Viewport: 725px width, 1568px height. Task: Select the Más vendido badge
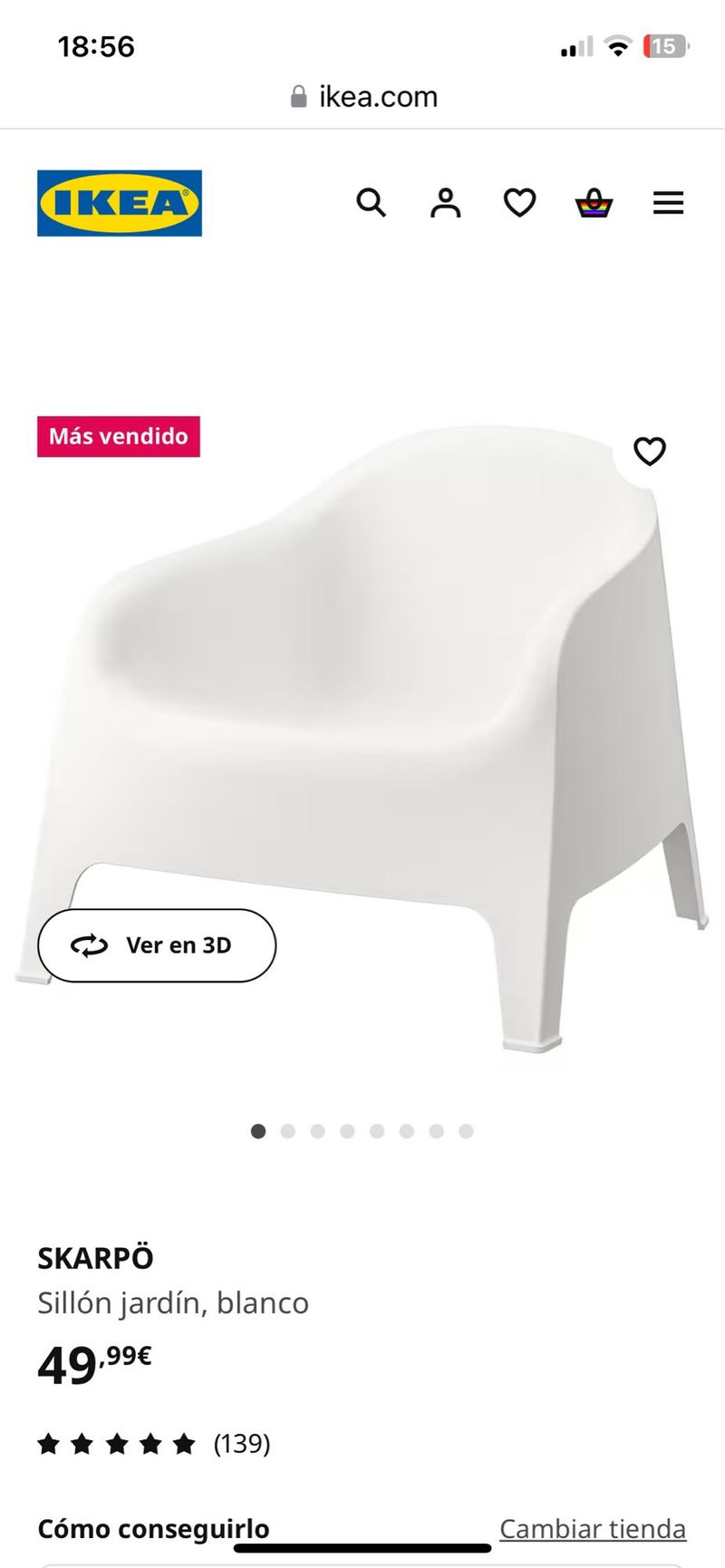point(118,436)
